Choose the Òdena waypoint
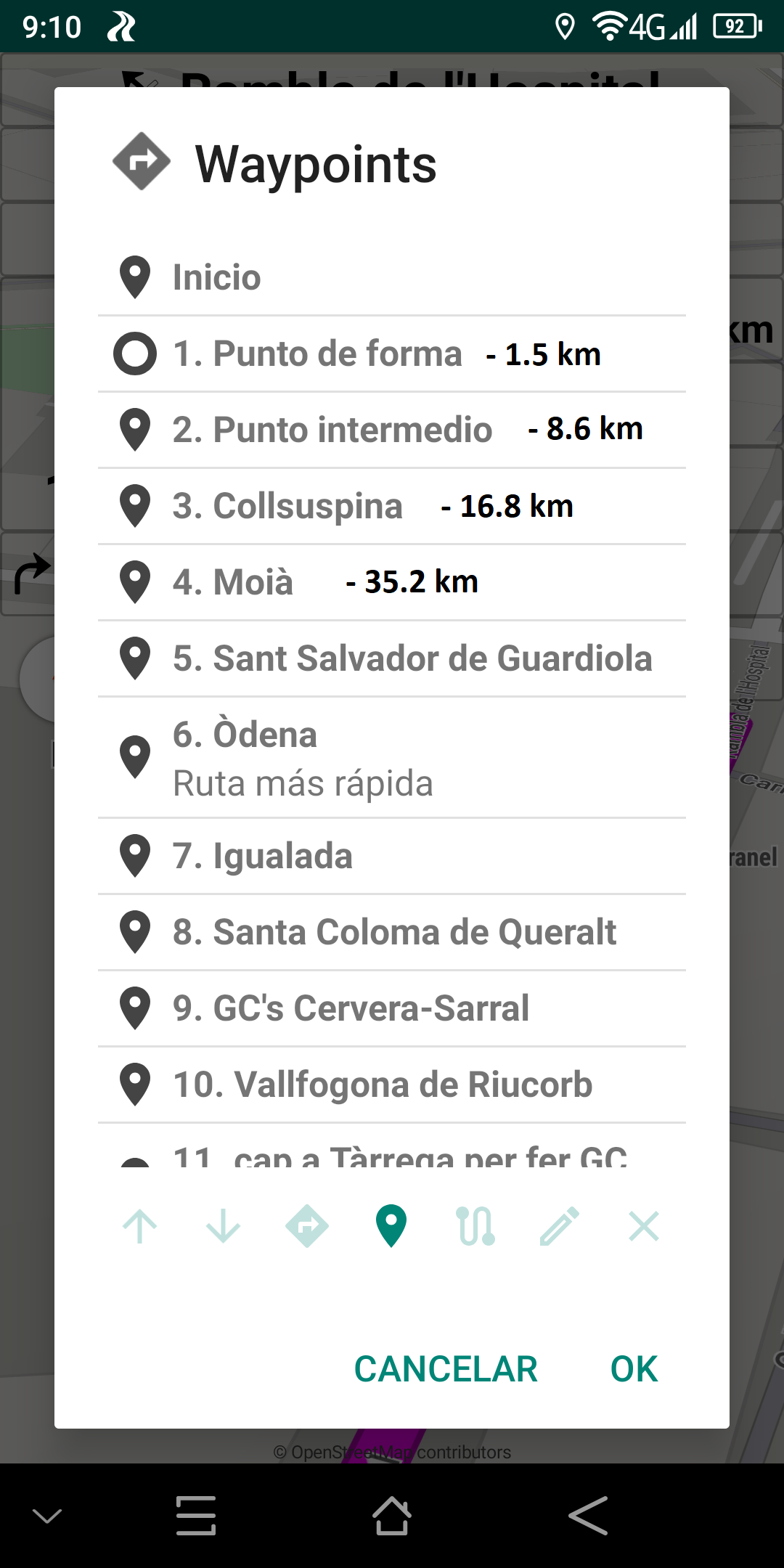This screenshot has height=1568, width=784. 392,758
